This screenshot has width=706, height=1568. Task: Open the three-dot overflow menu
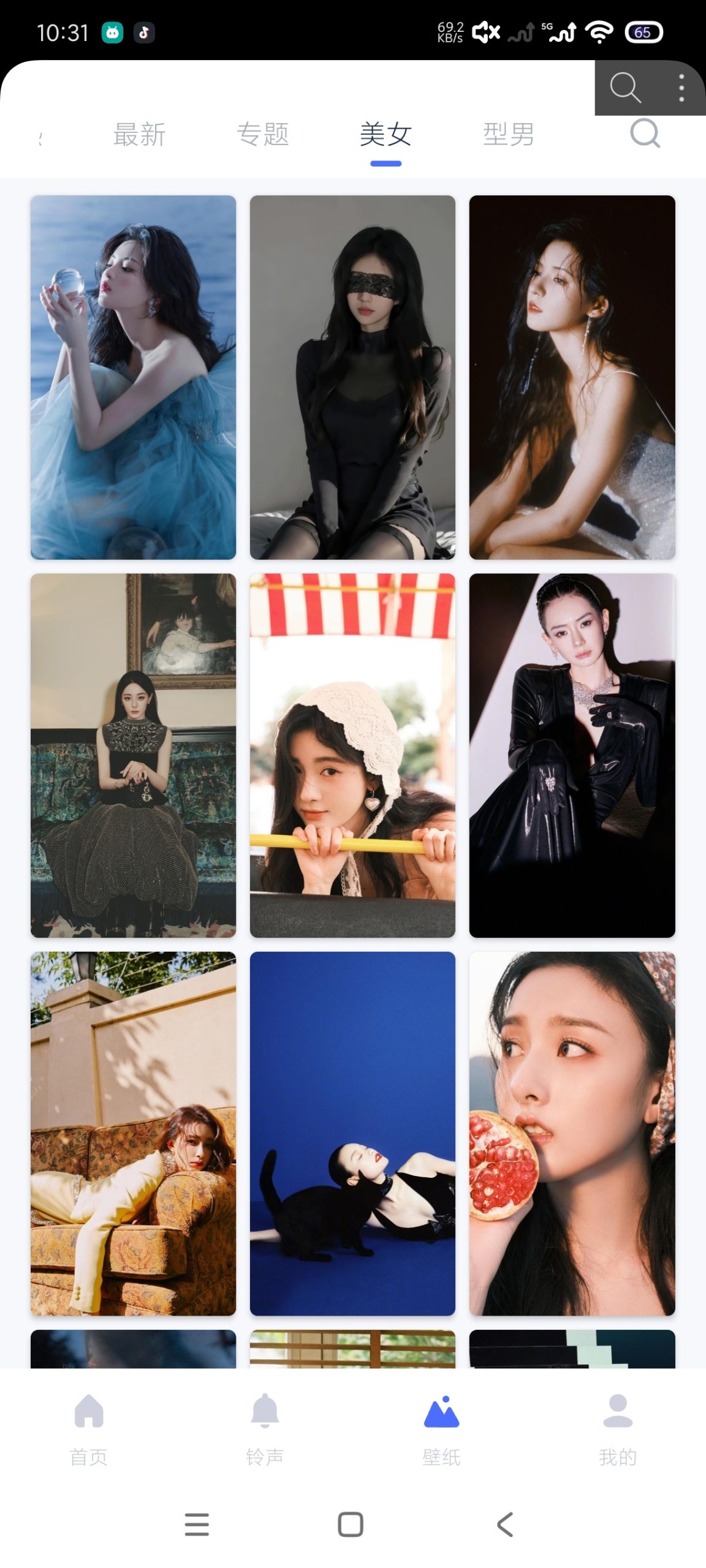point(681,88)
